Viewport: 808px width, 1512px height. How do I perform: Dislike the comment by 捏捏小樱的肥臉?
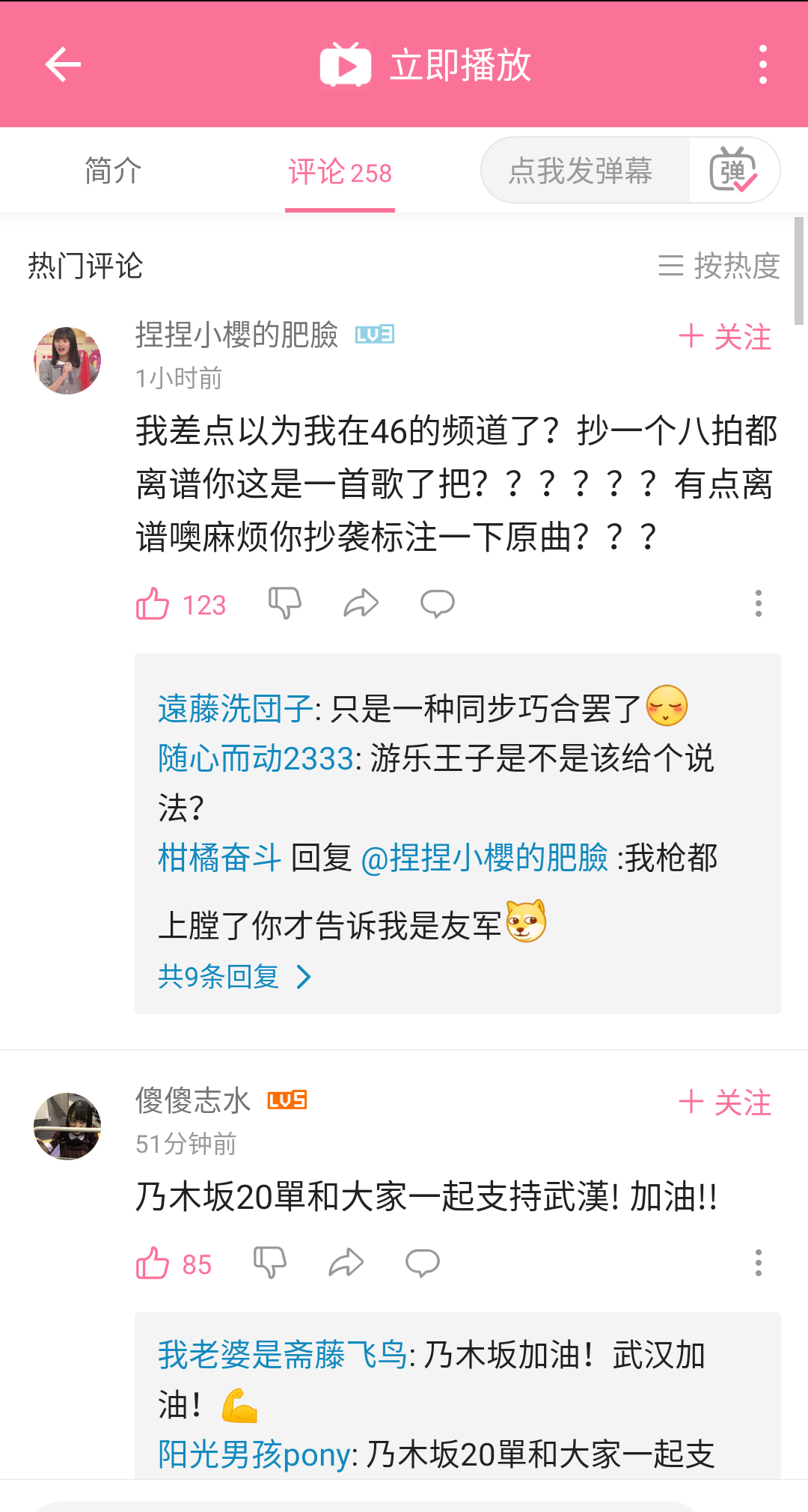[x=284, y=603]
